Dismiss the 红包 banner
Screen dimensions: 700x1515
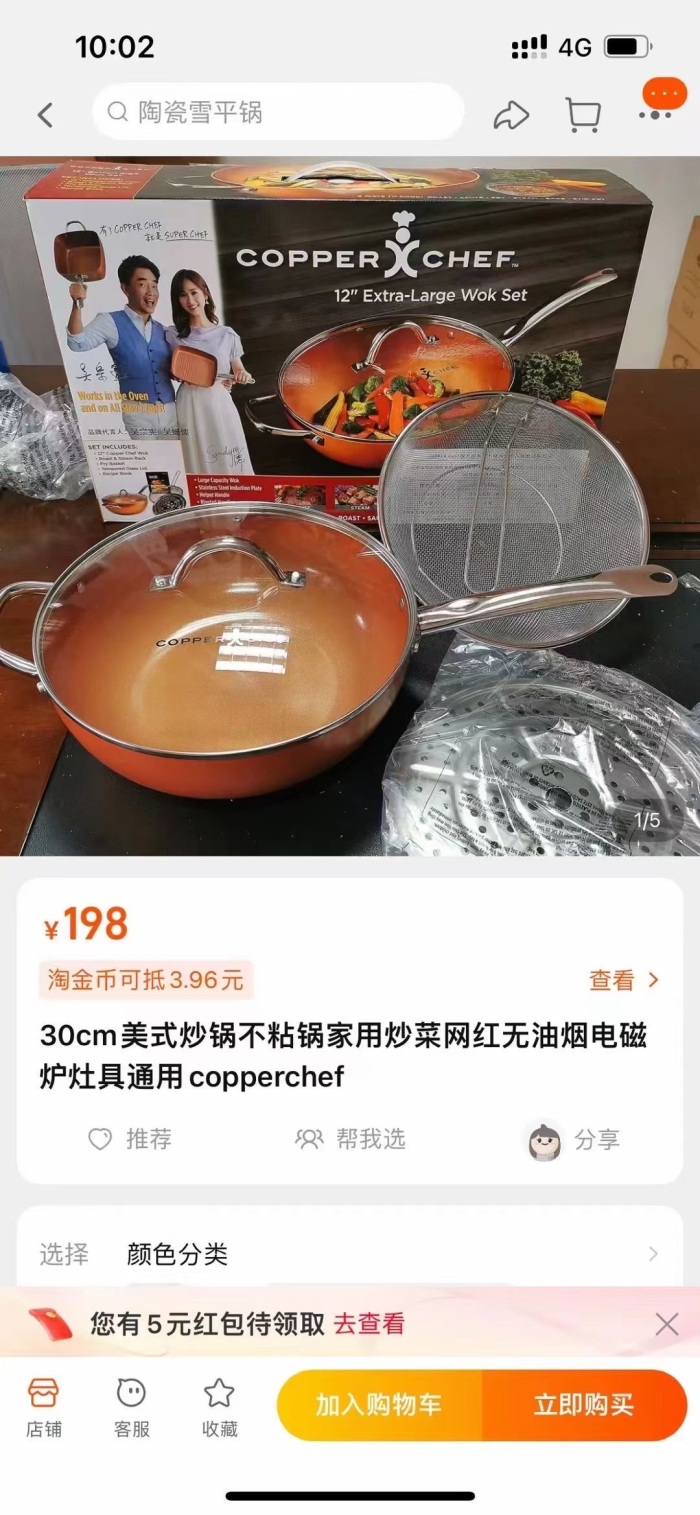click(667, 1325)
